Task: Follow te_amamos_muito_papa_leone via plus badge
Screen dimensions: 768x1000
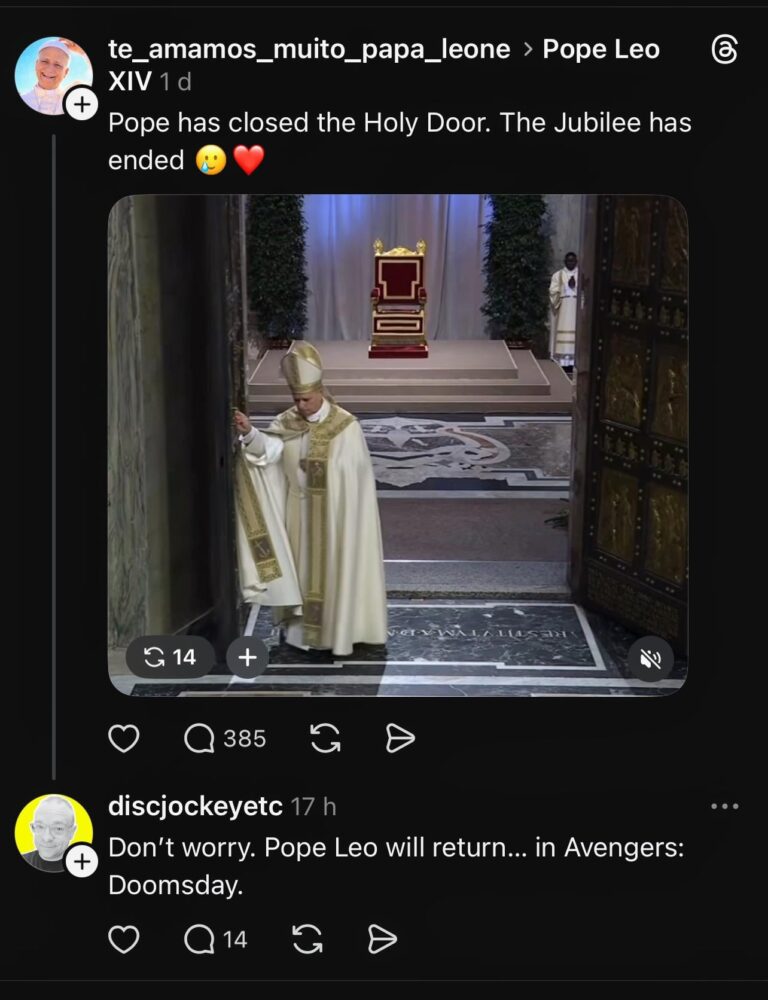Action: [82, 103]
